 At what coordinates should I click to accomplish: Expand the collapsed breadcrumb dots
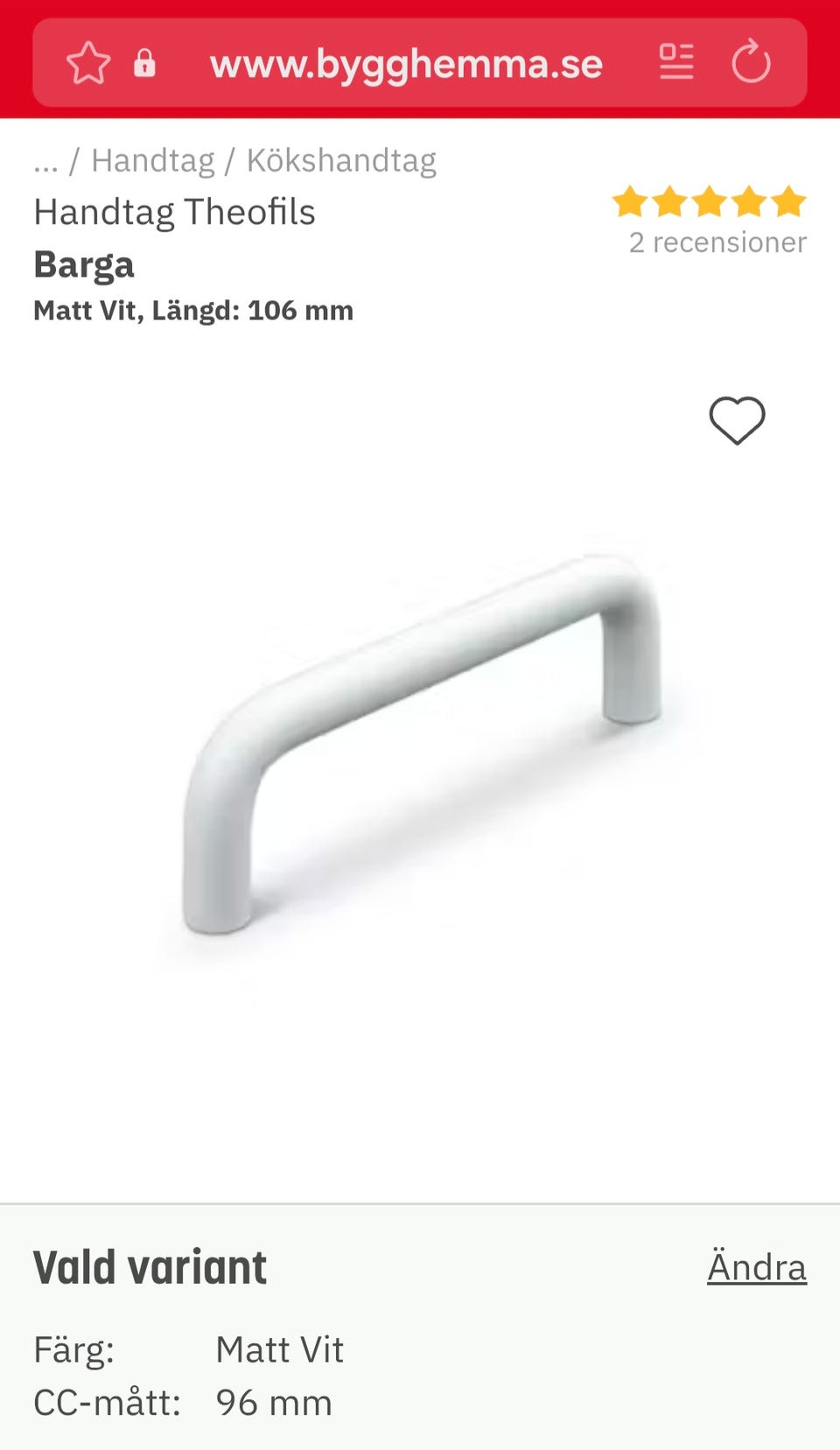point(45,161)
